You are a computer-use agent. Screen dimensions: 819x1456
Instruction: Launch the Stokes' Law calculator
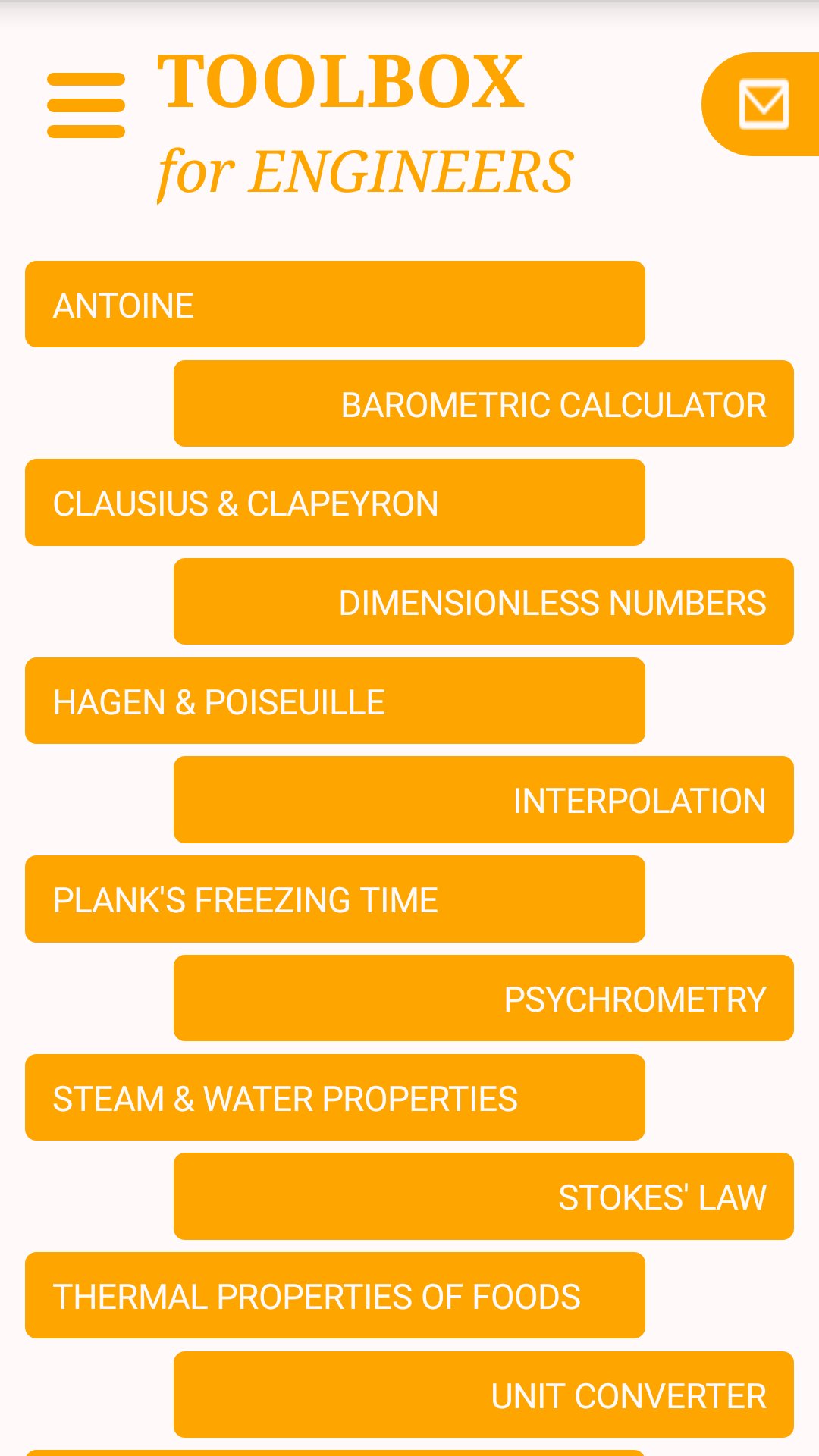483,1196
